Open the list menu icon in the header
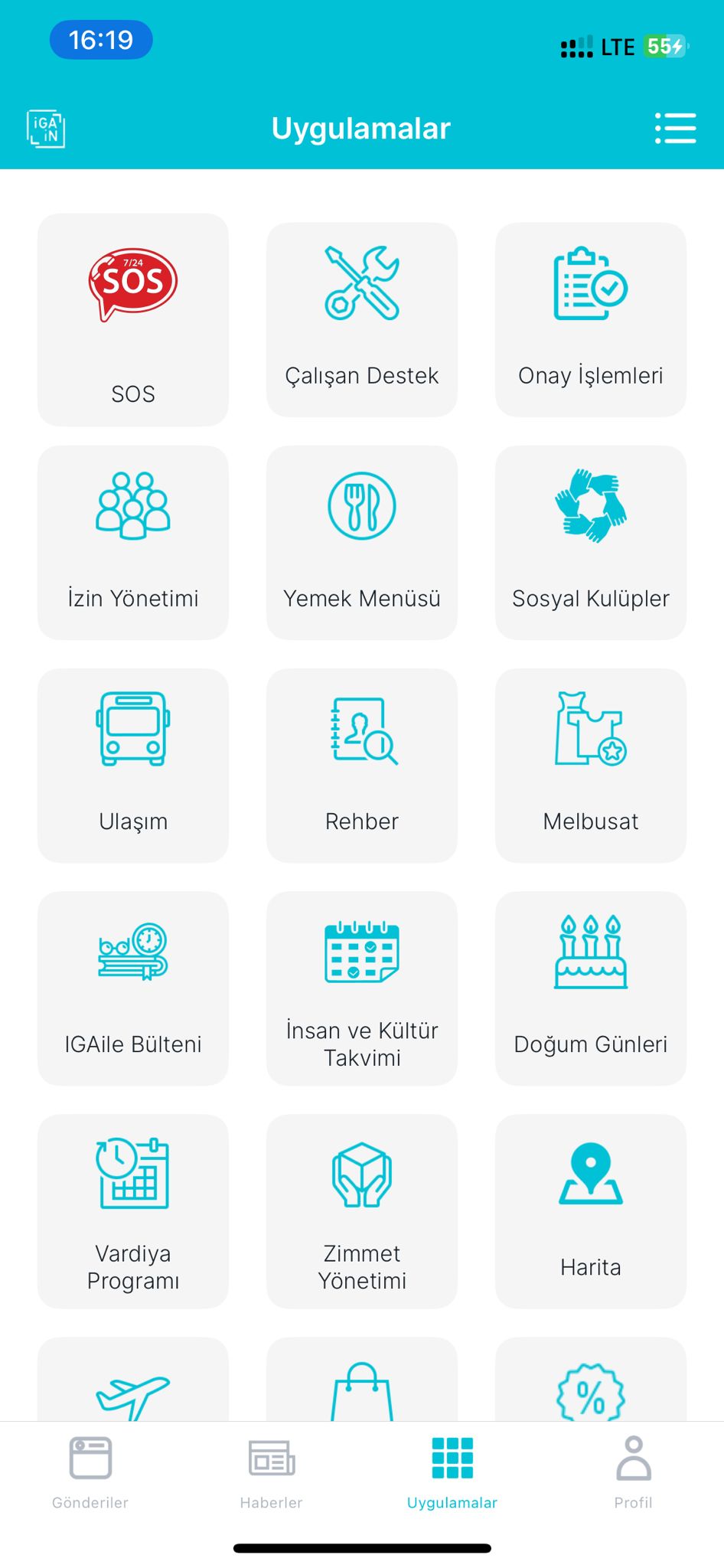 [x=675, y=128]
